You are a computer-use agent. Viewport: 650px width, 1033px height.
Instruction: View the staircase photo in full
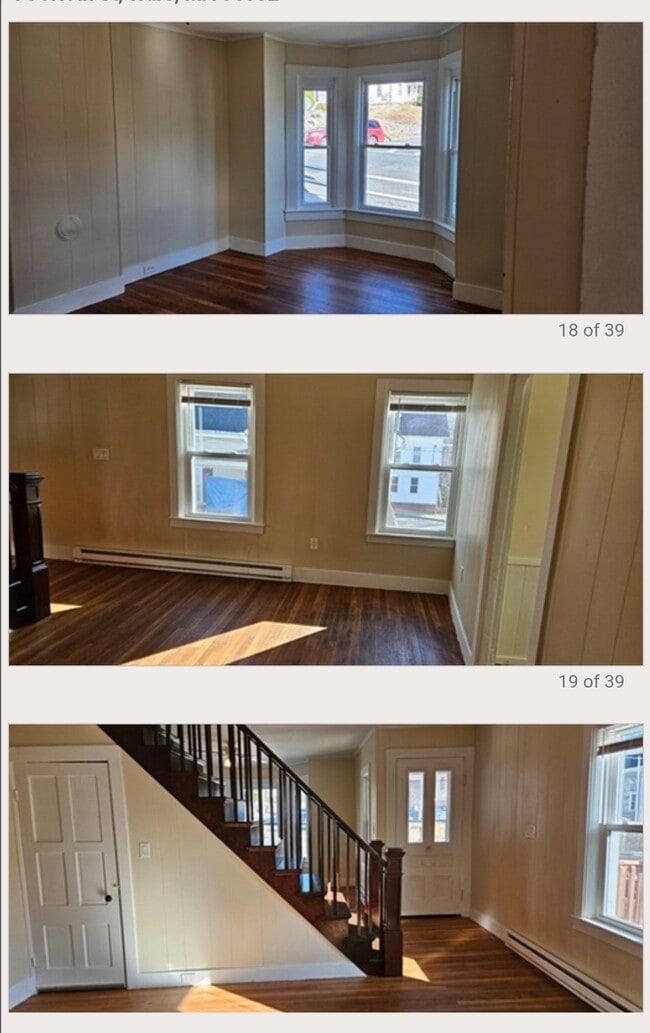coord(325,868)
